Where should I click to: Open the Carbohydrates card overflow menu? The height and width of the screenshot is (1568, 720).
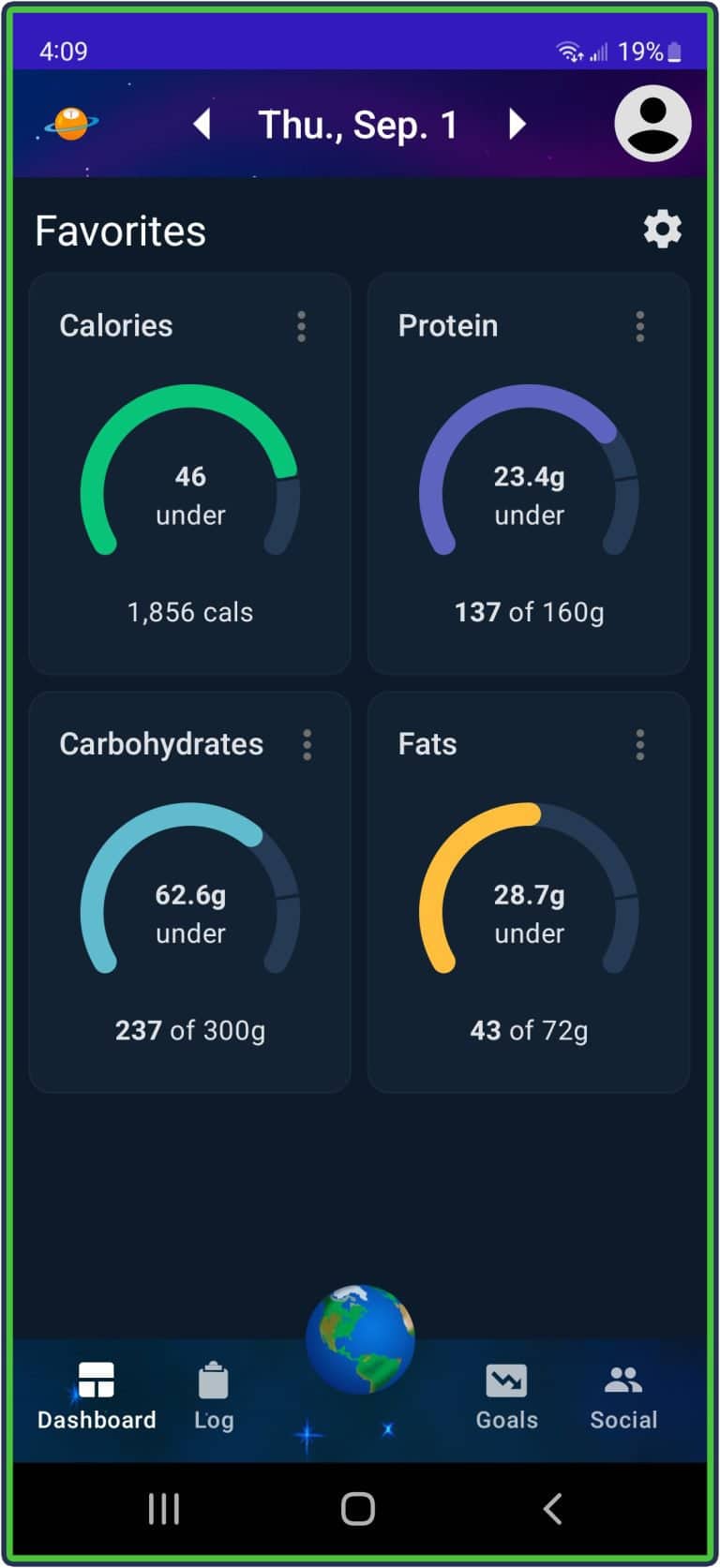click(307, 744)
